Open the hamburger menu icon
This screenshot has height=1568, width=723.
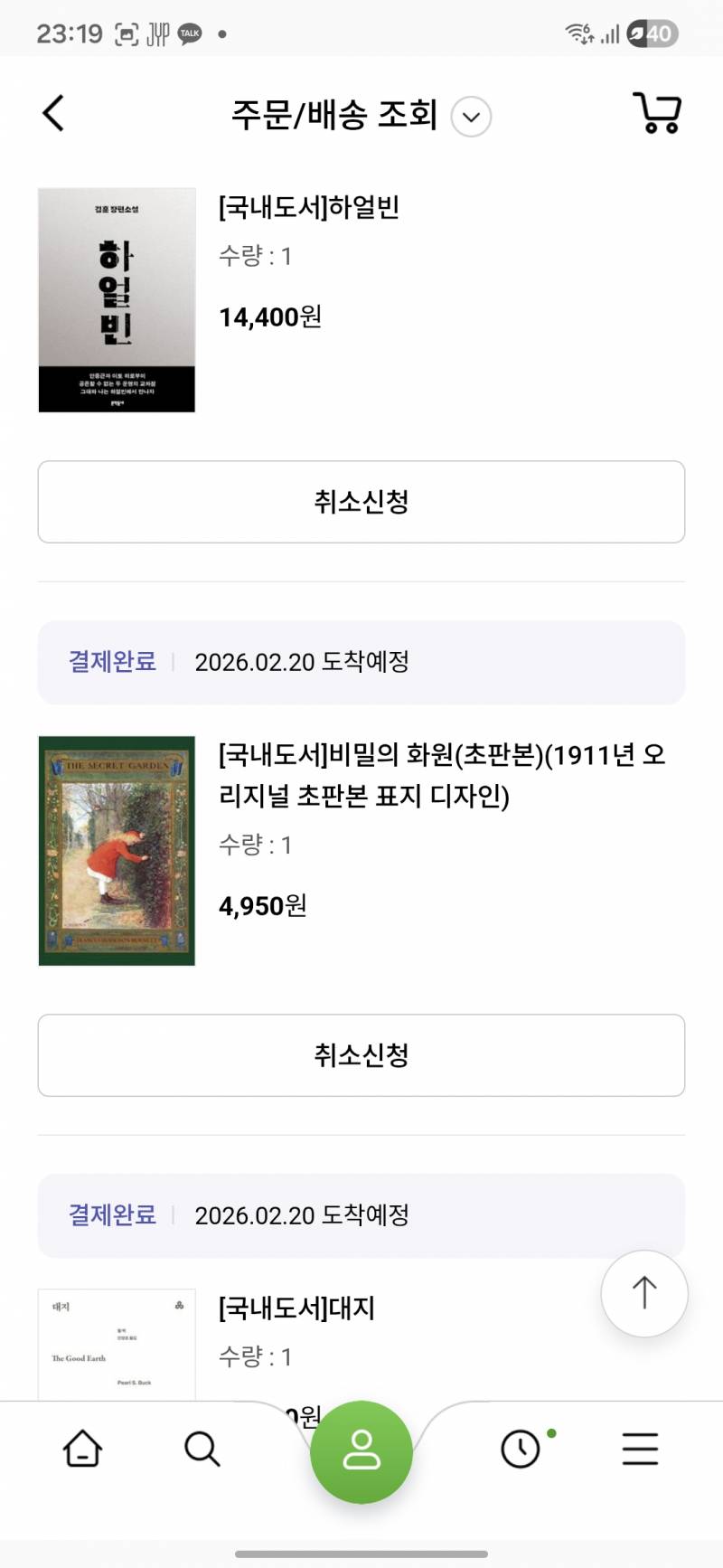[x=640, y=1449]
